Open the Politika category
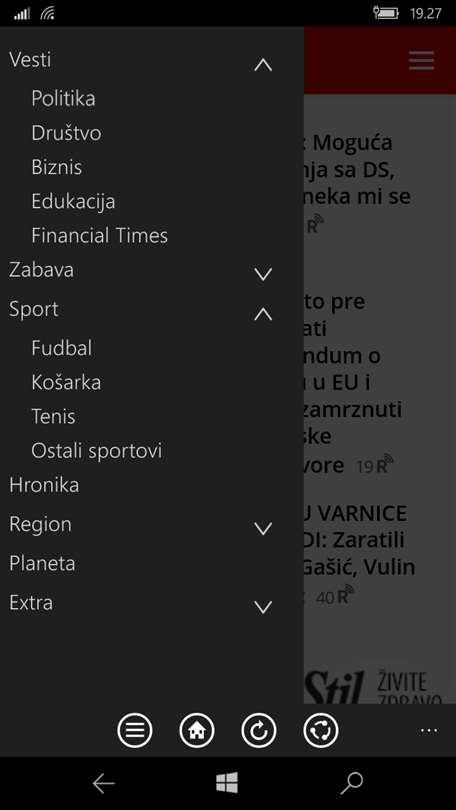The width and height of the screenshot is (456, 810). tap(63, 98)
